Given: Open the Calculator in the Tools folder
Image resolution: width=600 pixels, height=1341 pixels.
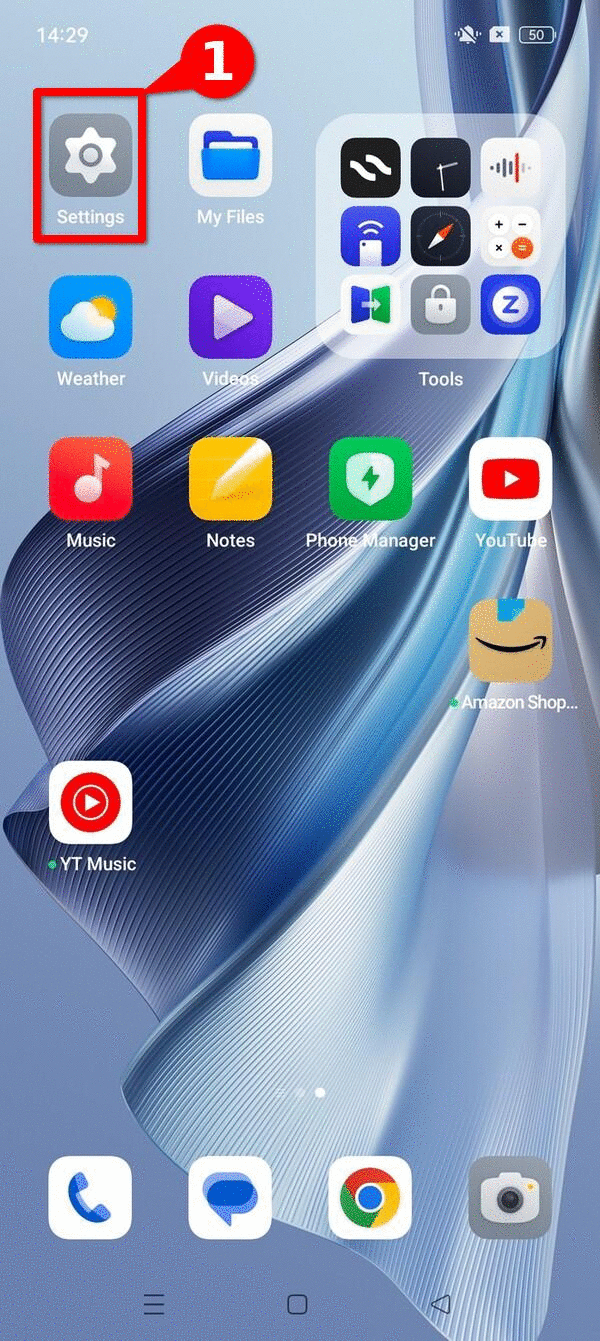Looking at the screenshot, I should pos(510,236).
